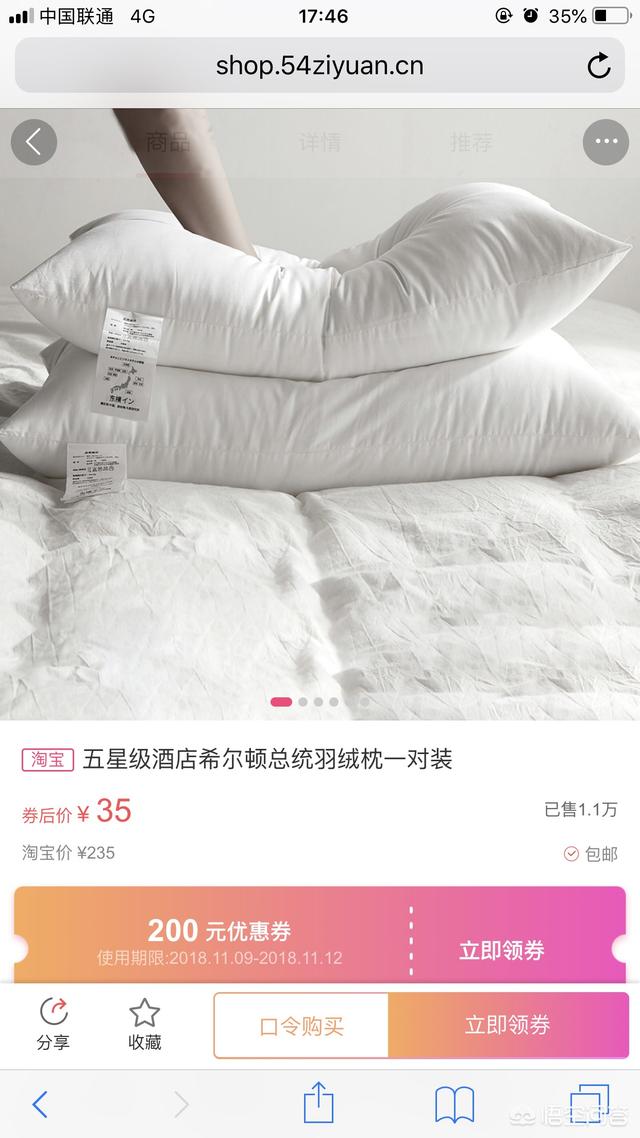Navigate back in Safari

click(40, 1104)
